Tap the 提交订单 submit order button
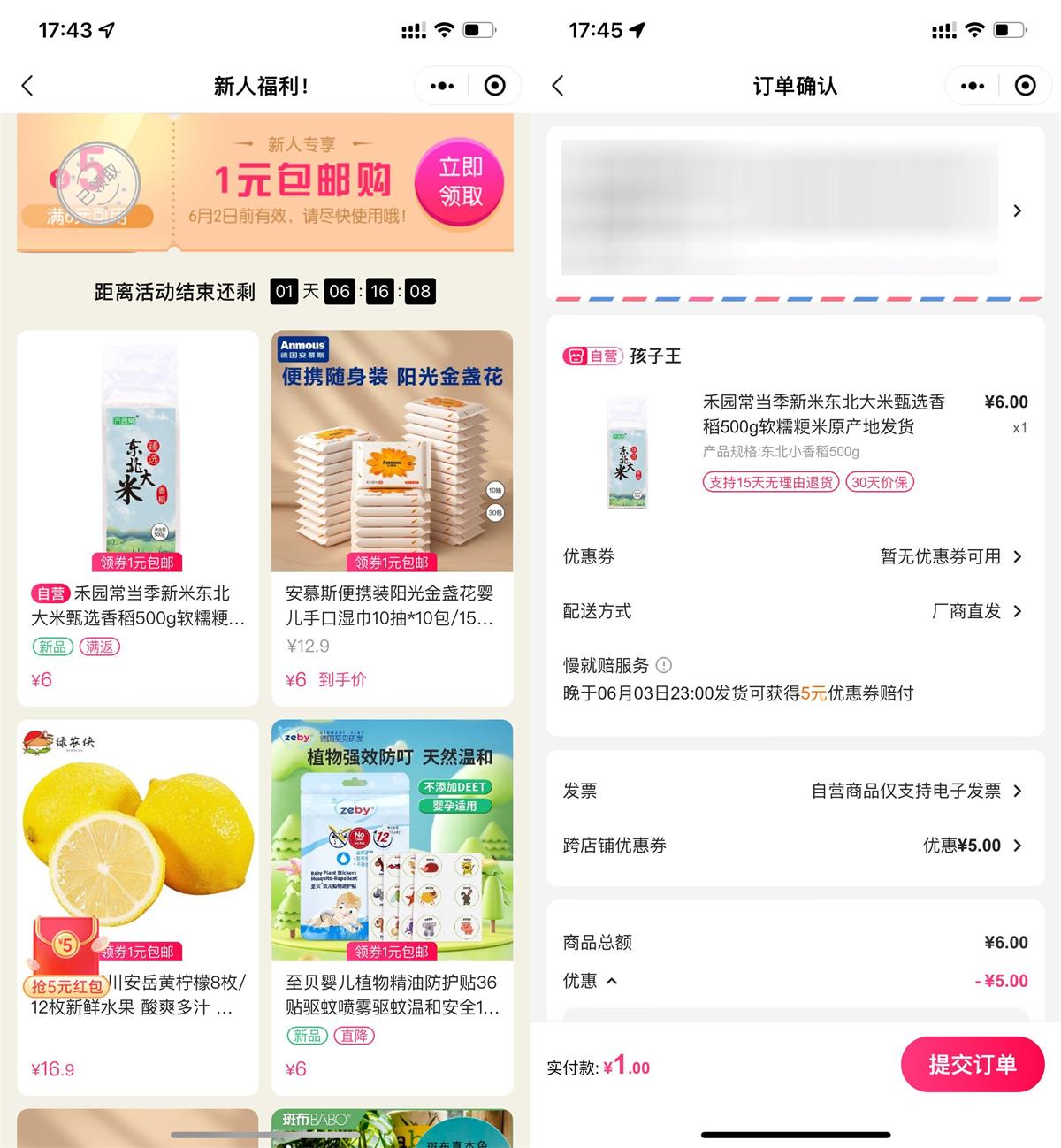1061x1148 pixels. tap(973, 1065)
